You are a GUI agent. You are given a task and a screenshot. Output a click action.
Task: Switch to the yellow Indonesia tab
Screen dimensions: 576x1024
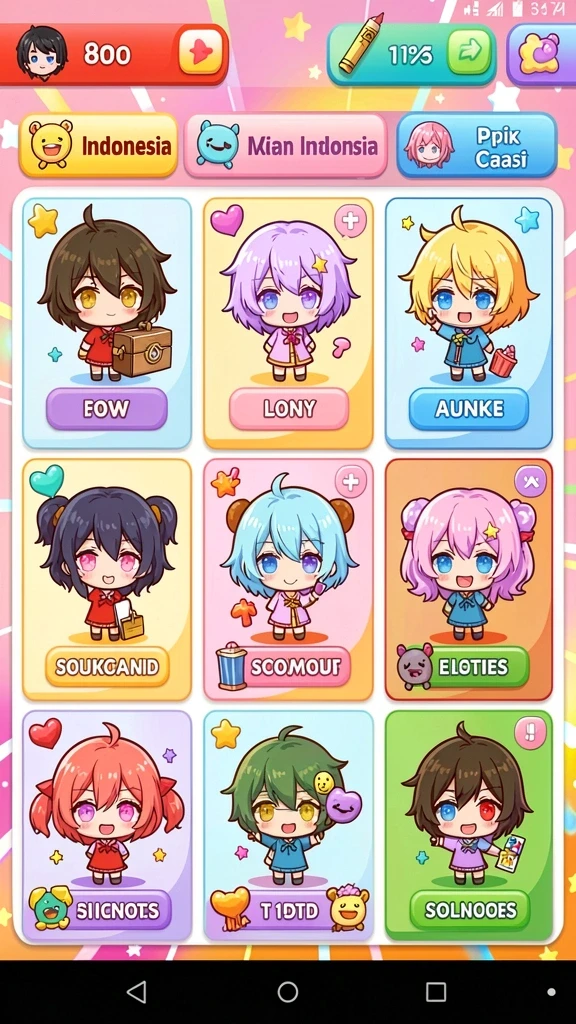(99, 145)
